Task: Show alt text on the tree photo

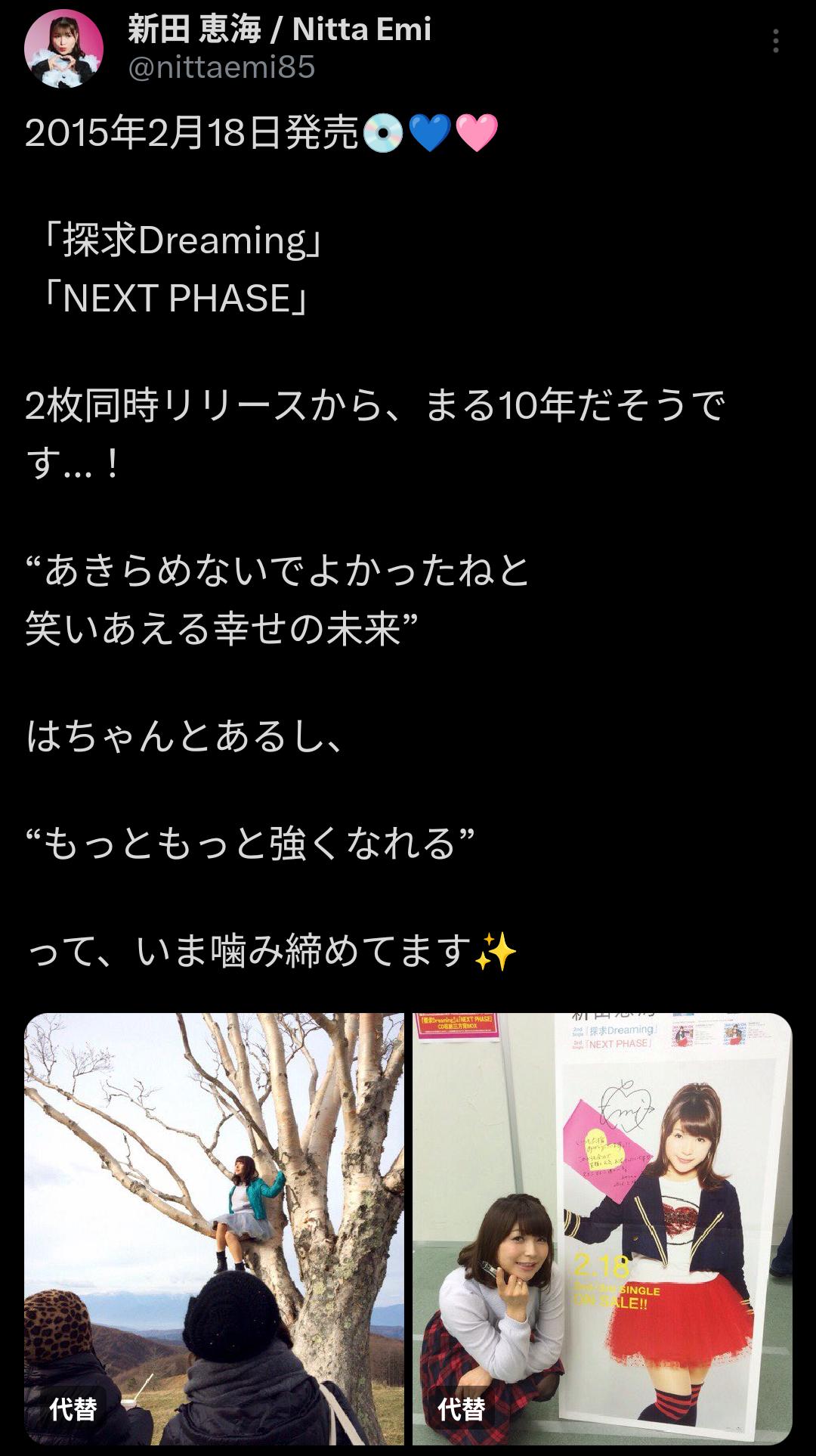Action: (73, 1409)
